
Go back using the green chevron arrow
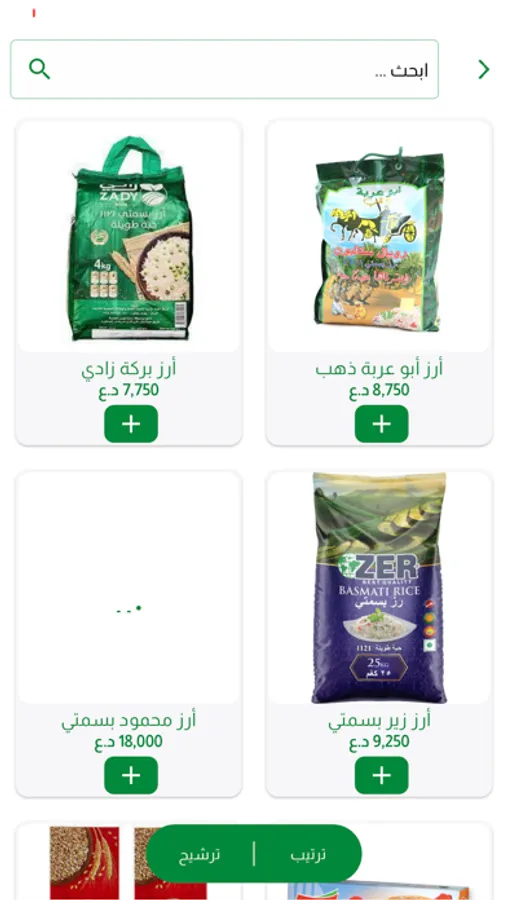coord(483,69)
